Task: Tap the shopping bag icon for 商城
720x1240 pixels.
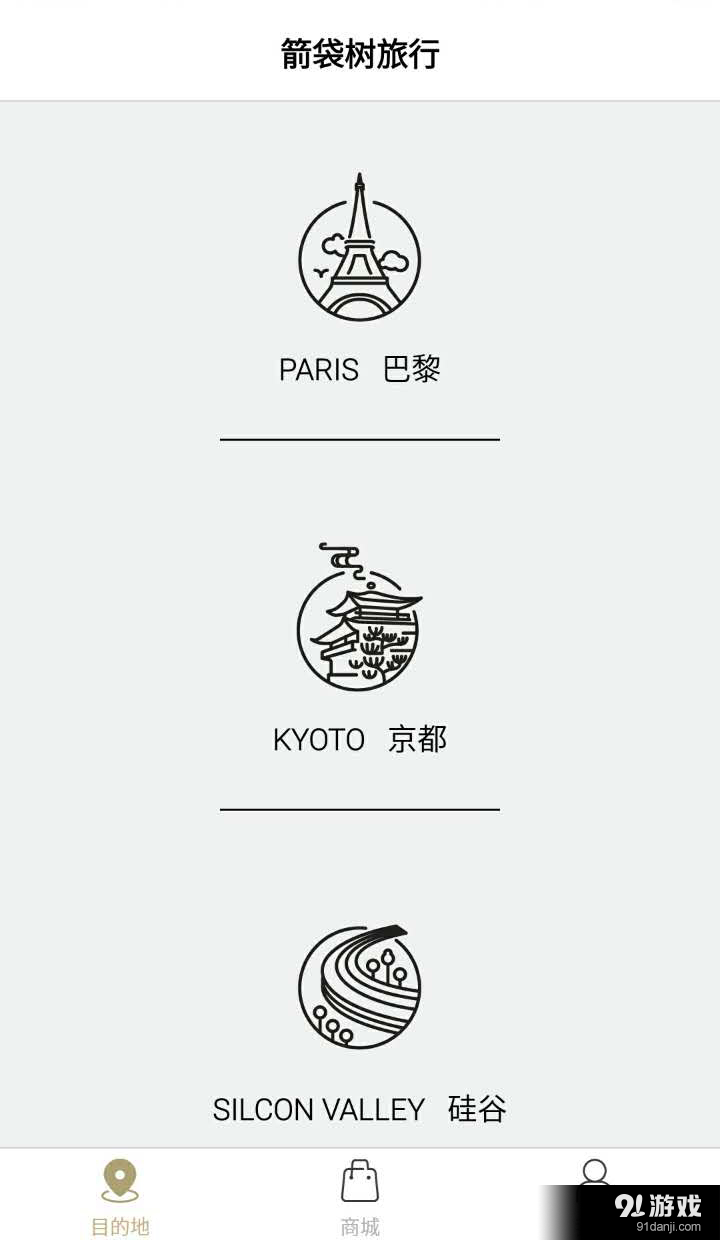Action: (359, 1180)
